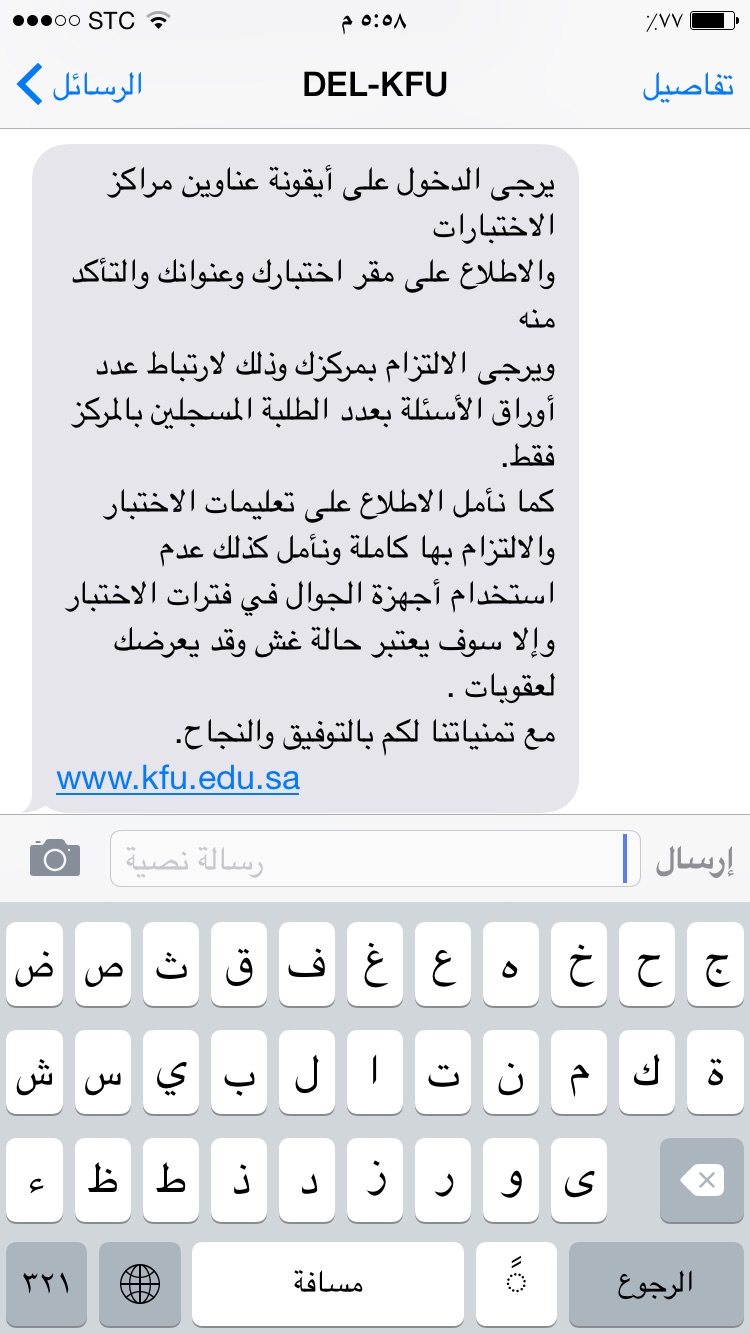Go back to the الرسائل list
750x1334 pixels.
tap(80, 85)
